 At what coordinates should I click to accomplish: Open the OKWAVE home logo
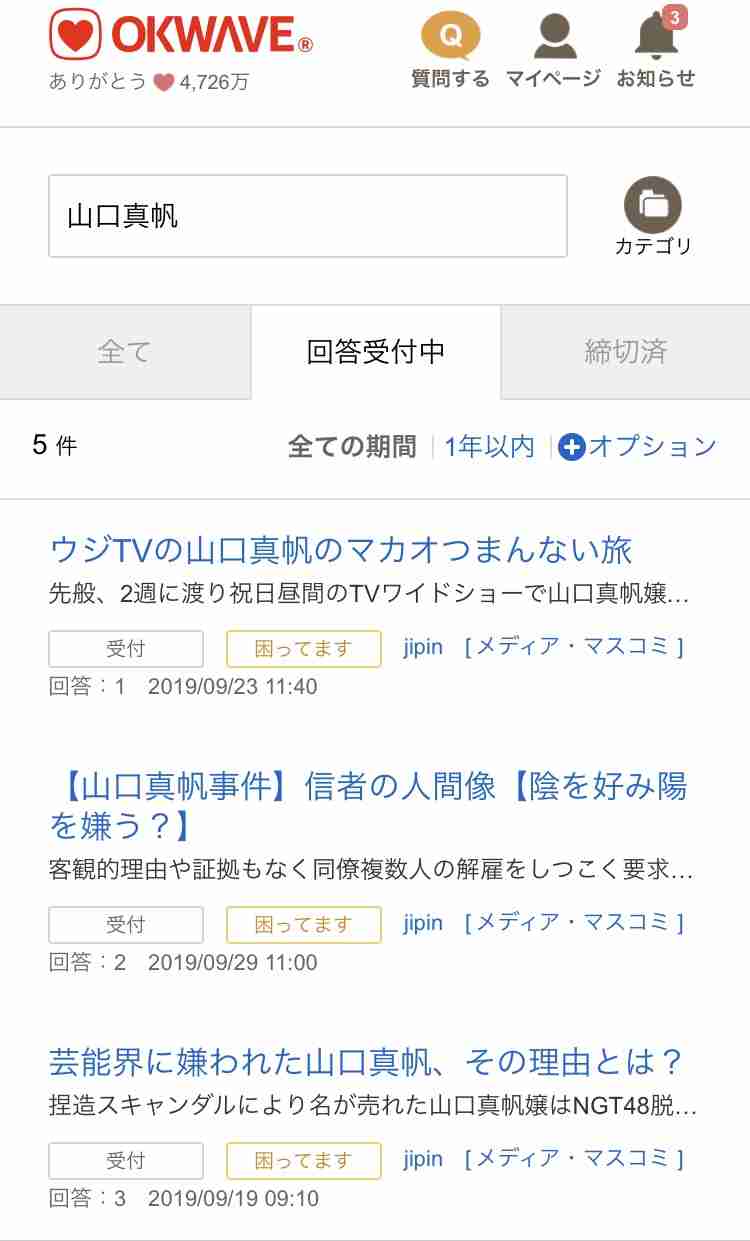(181, 36)
